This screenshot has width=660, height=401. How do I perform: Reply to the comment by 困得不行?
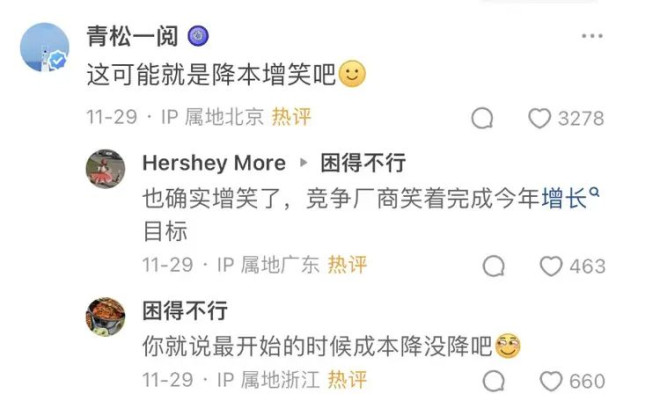tap(494, 381)
